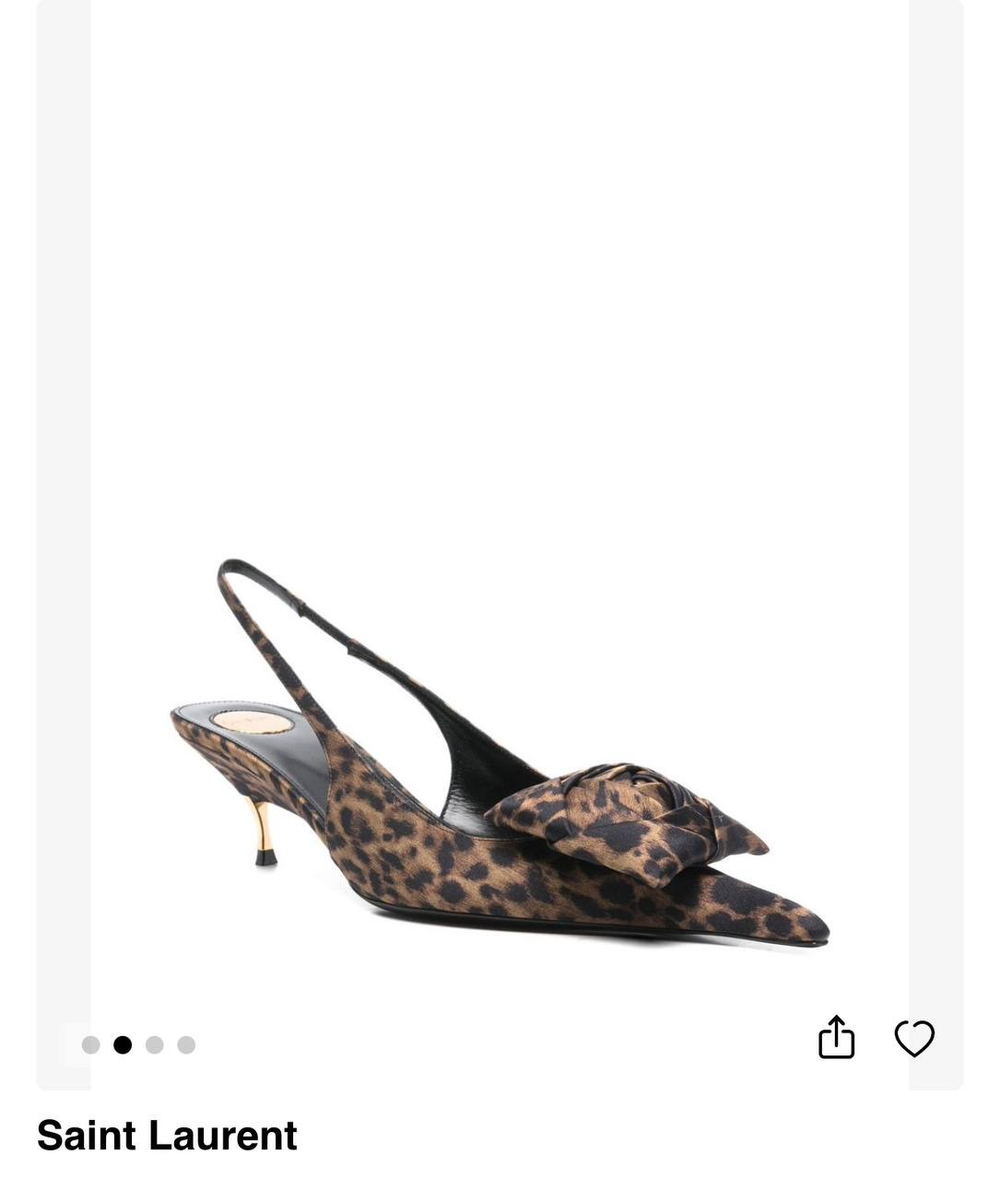
Task: Add the leopard slingback to wishlist
Action: [914, 1038]
